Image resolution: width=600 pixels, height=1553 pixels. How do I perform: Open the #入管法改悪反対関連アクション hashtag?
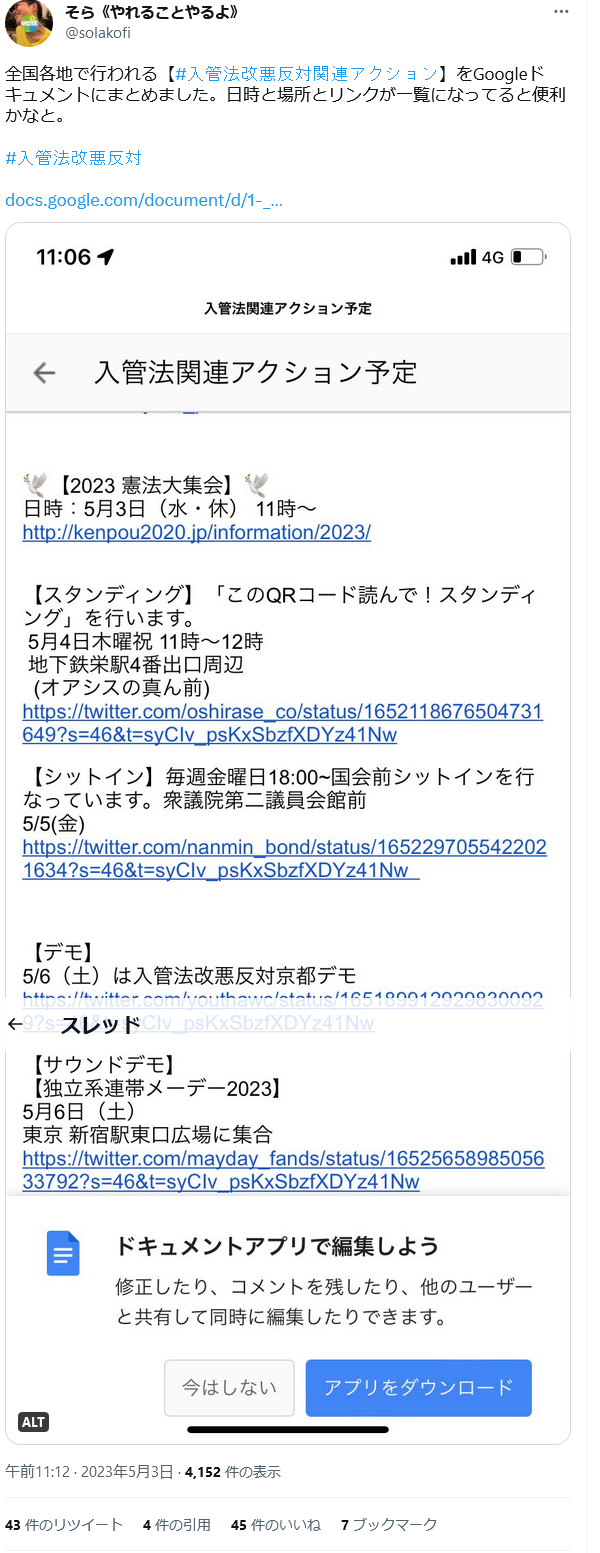pos(306,73)
